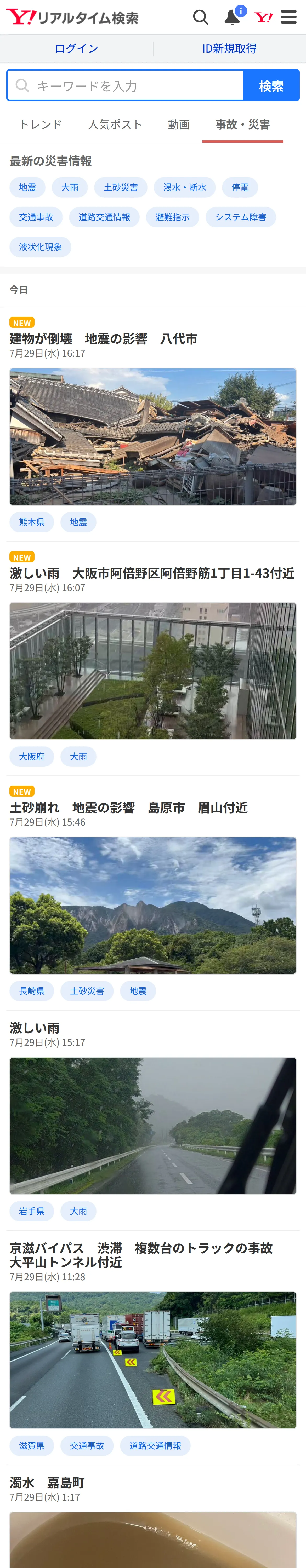Image resolution: width=306 pixels, height=1568 pixels.
Task: Switch to the 動画 tab
Action: click(x=179, y=124)
